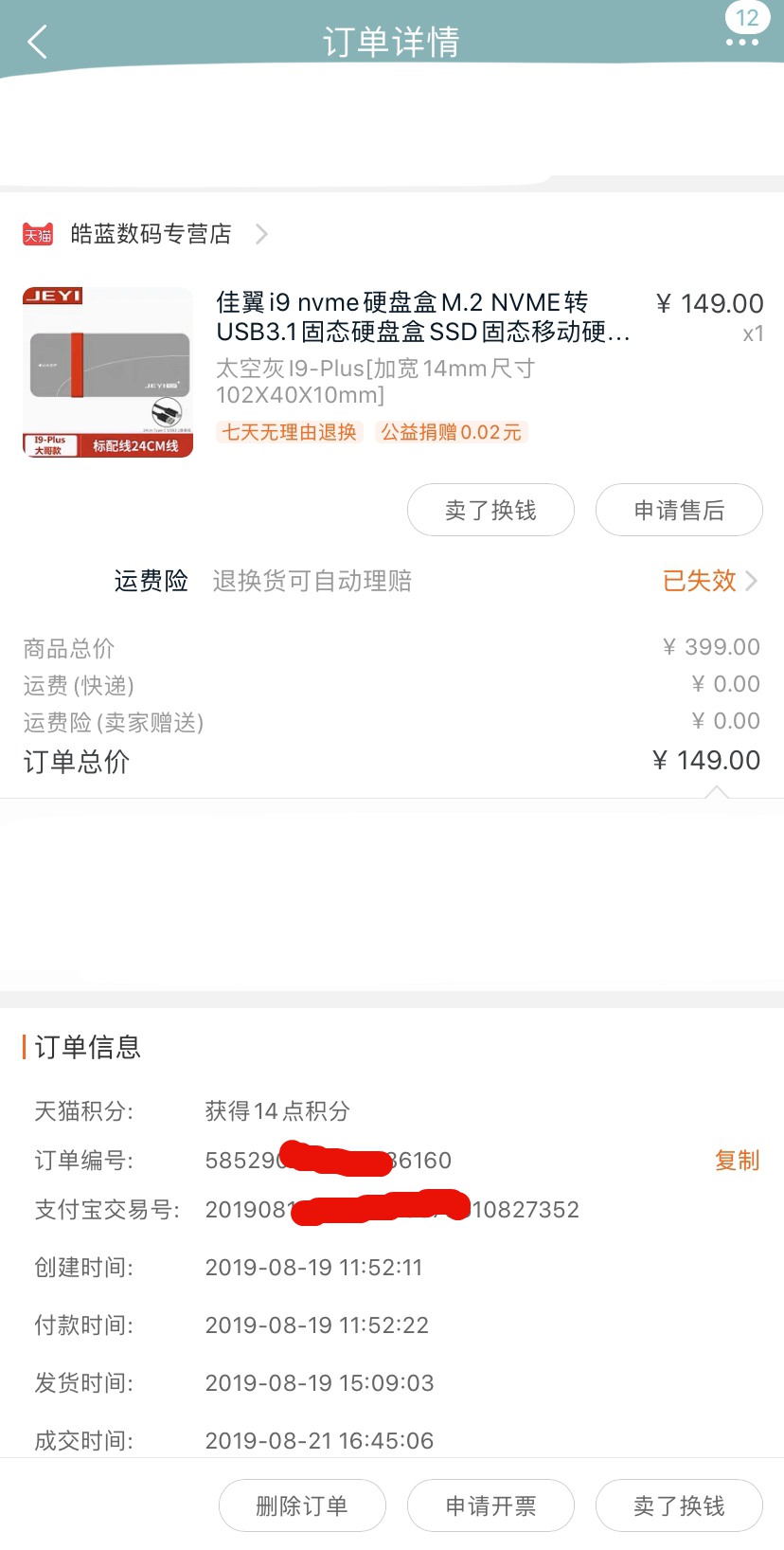
Task: Copy the order number with 复制
Action: pos(737,1160)
